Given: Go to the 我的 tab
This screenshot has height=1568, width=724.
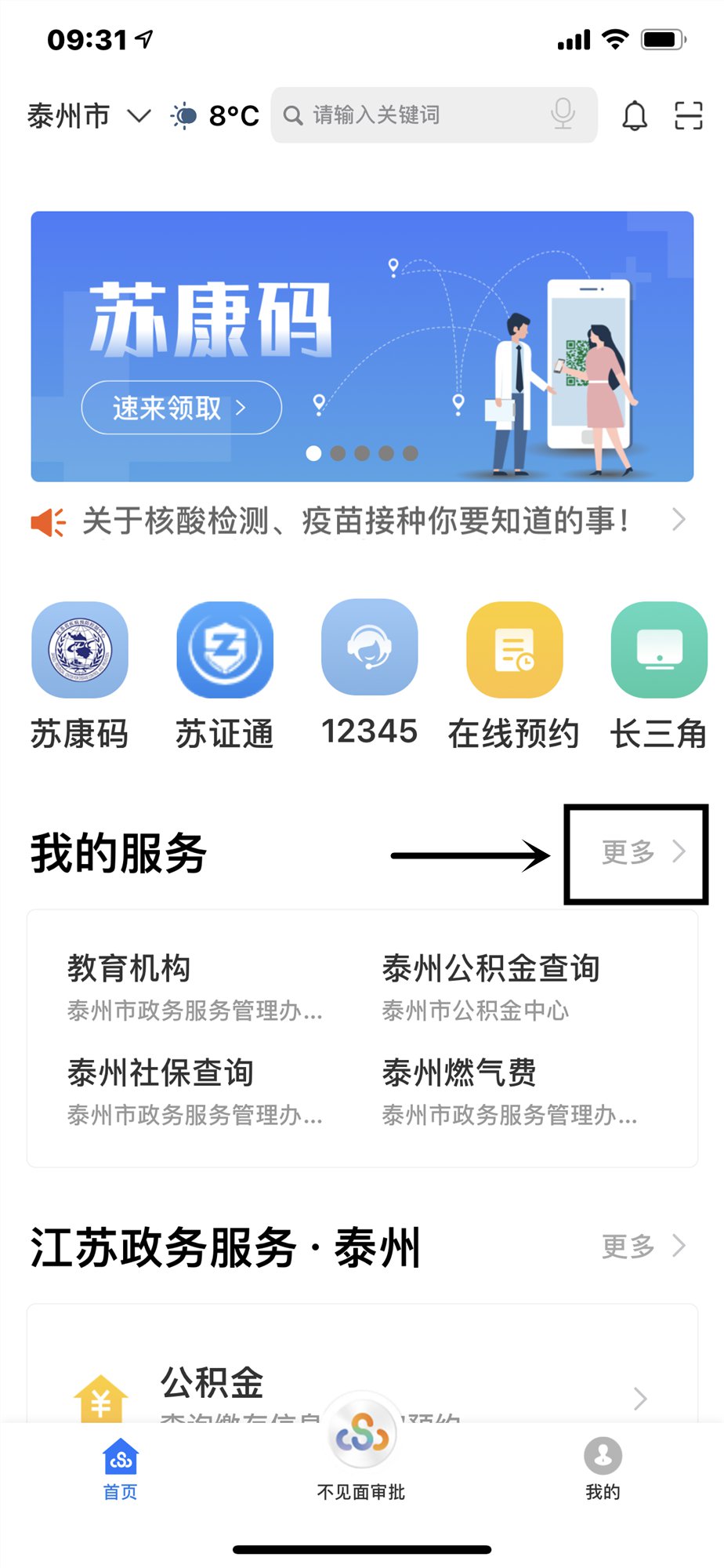Looking at the screenshot, I should [x=603, y=1468].
